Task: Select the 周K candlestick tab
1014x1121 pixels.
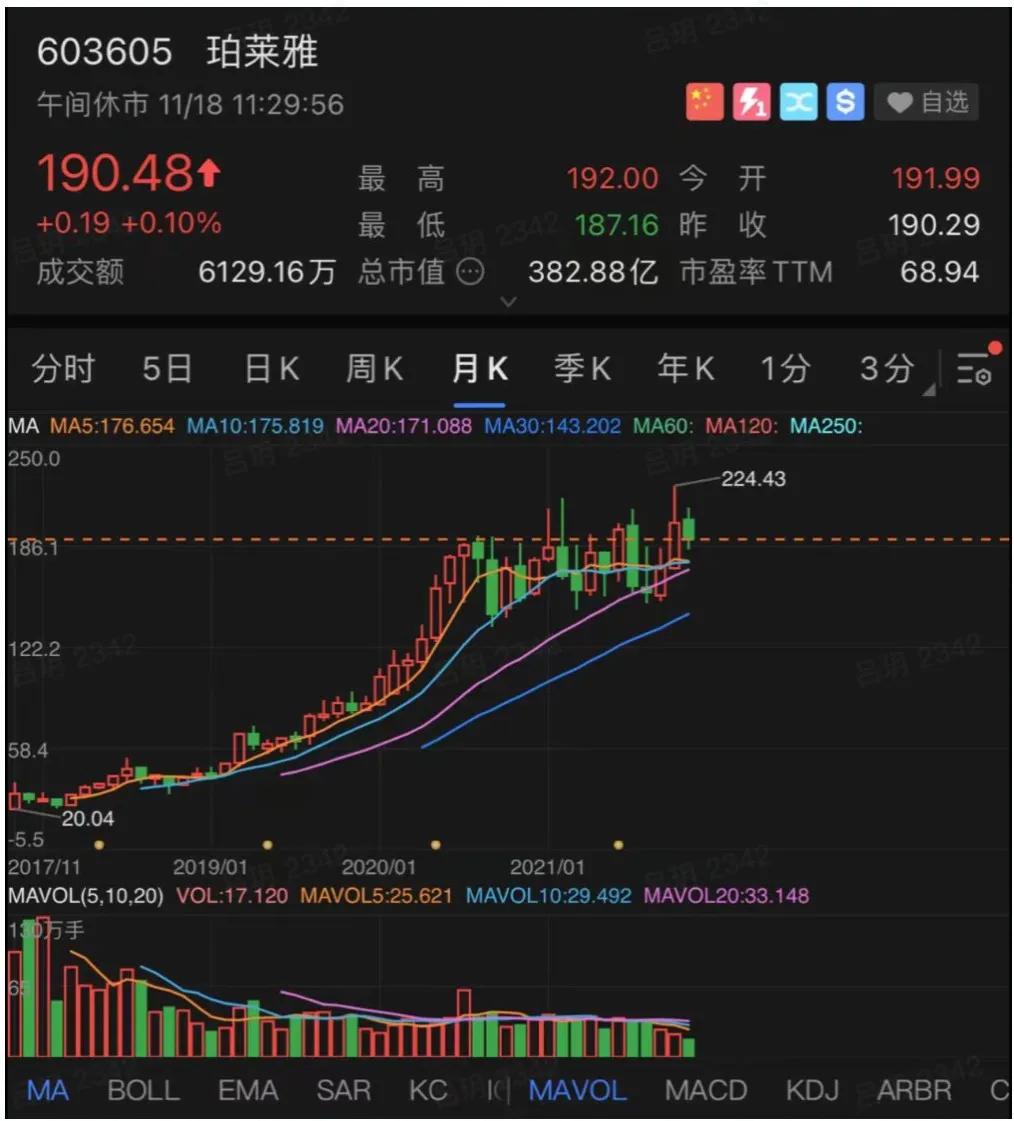Action: (x=374, y=369)
